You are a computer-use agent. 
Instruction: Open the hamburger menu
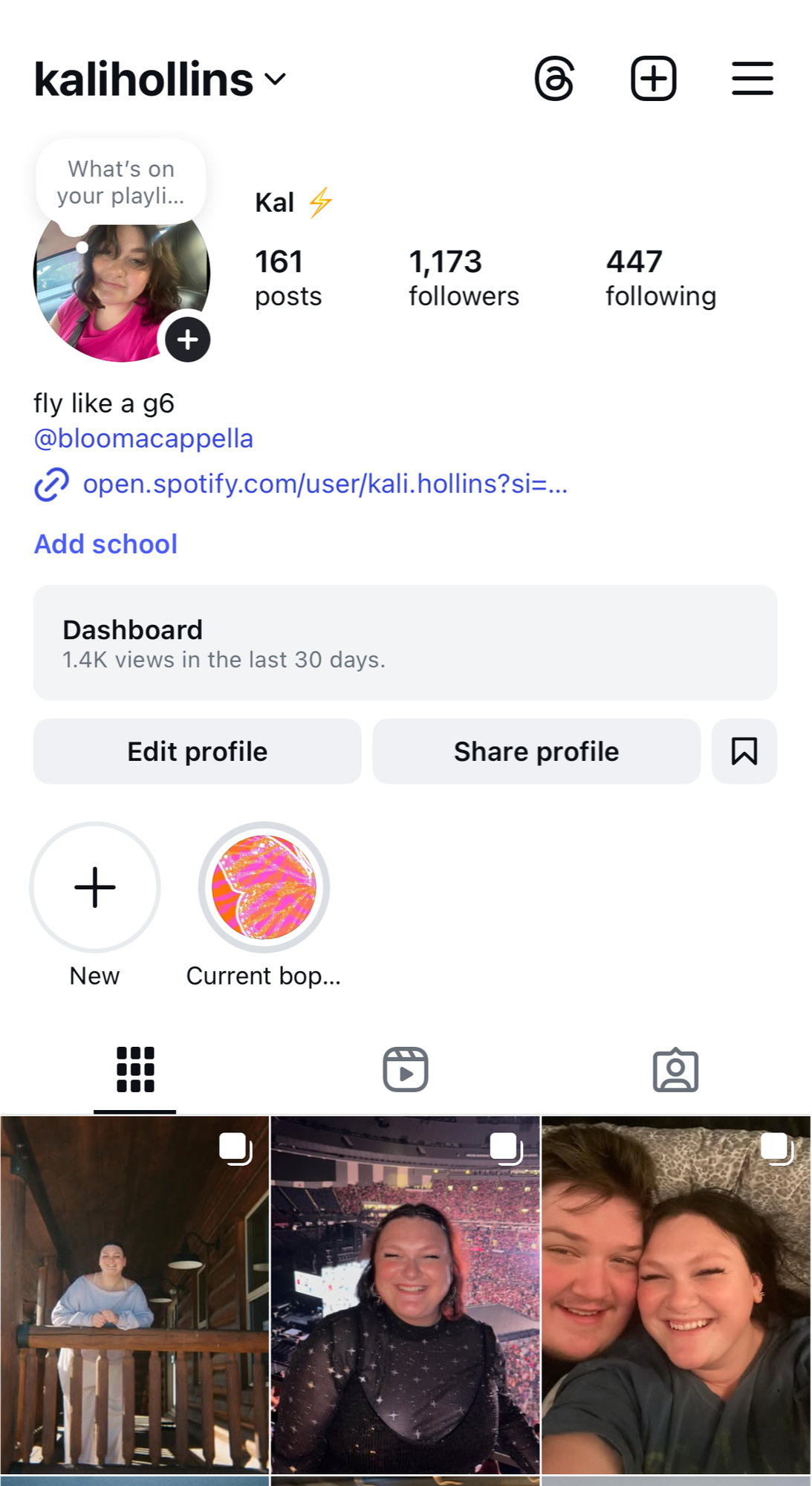click(x=752, y=79)
